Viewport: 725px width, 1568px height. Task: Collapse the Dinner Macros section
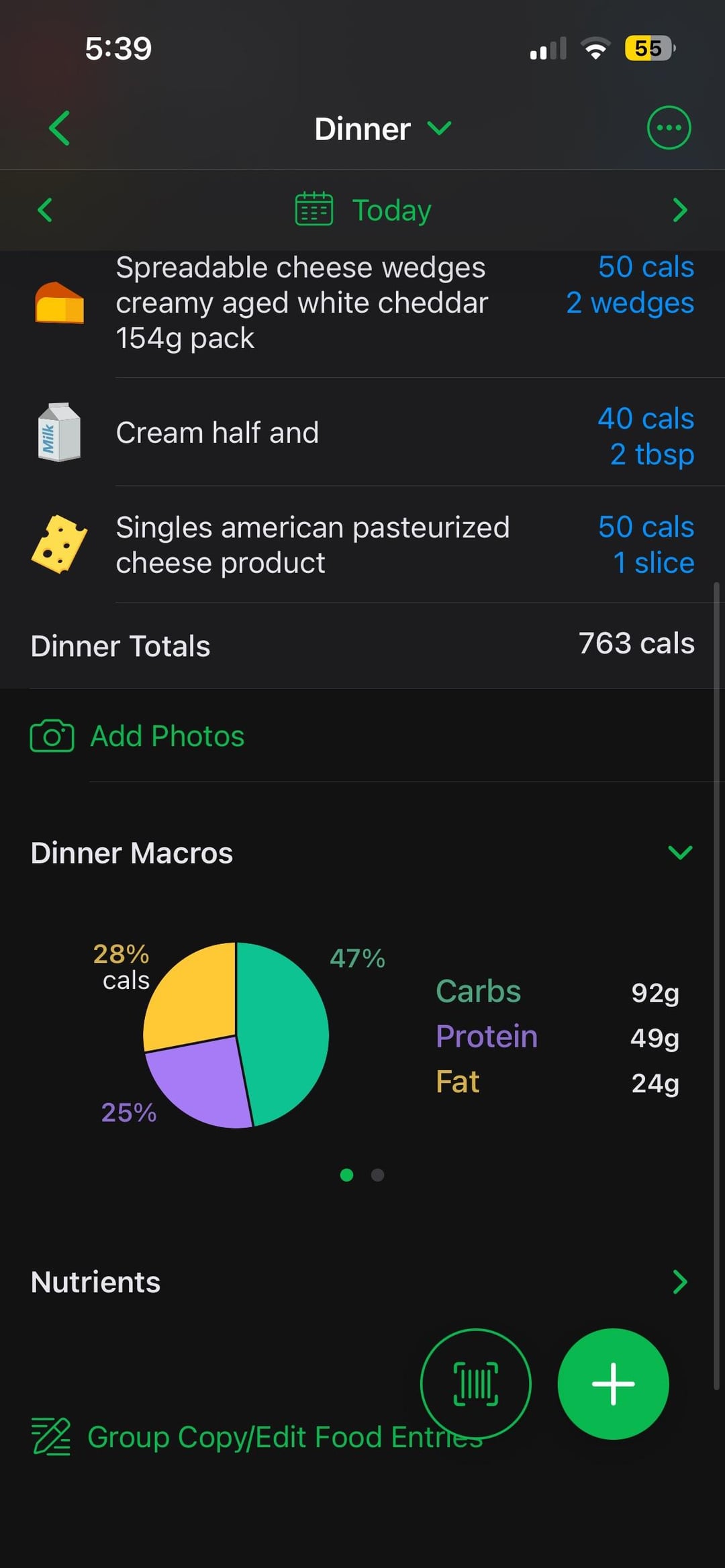point(679,853)
